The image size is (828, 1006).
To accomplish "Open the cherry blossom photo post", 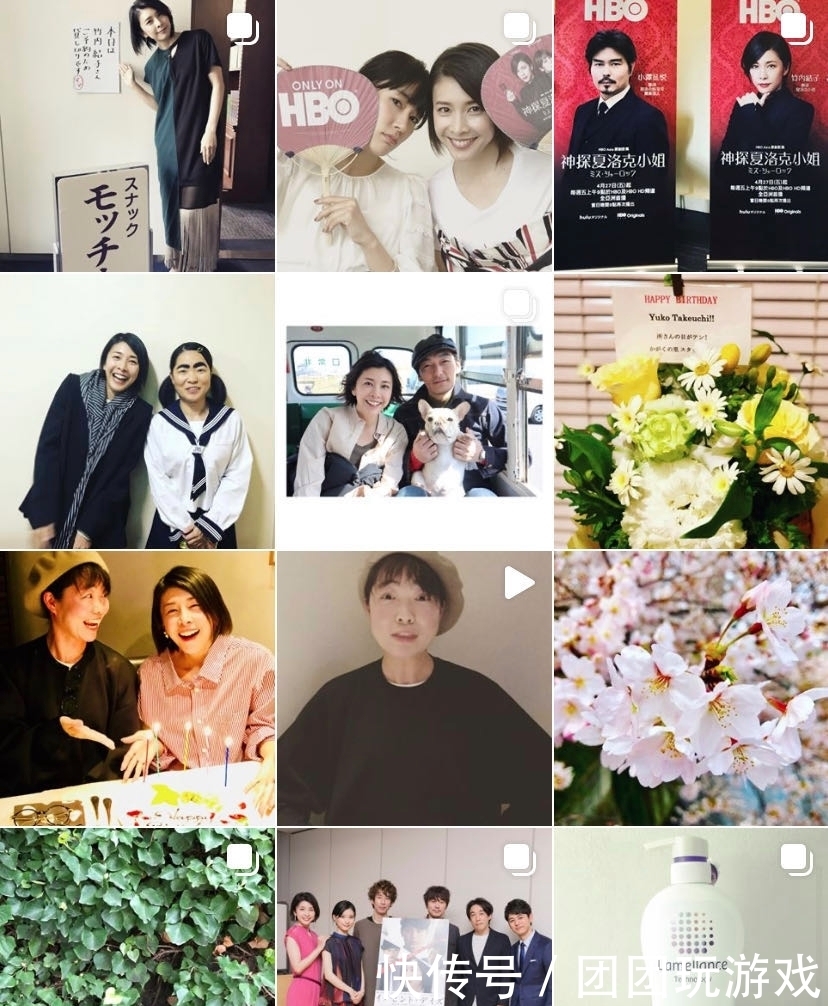I will pos(691,688).
